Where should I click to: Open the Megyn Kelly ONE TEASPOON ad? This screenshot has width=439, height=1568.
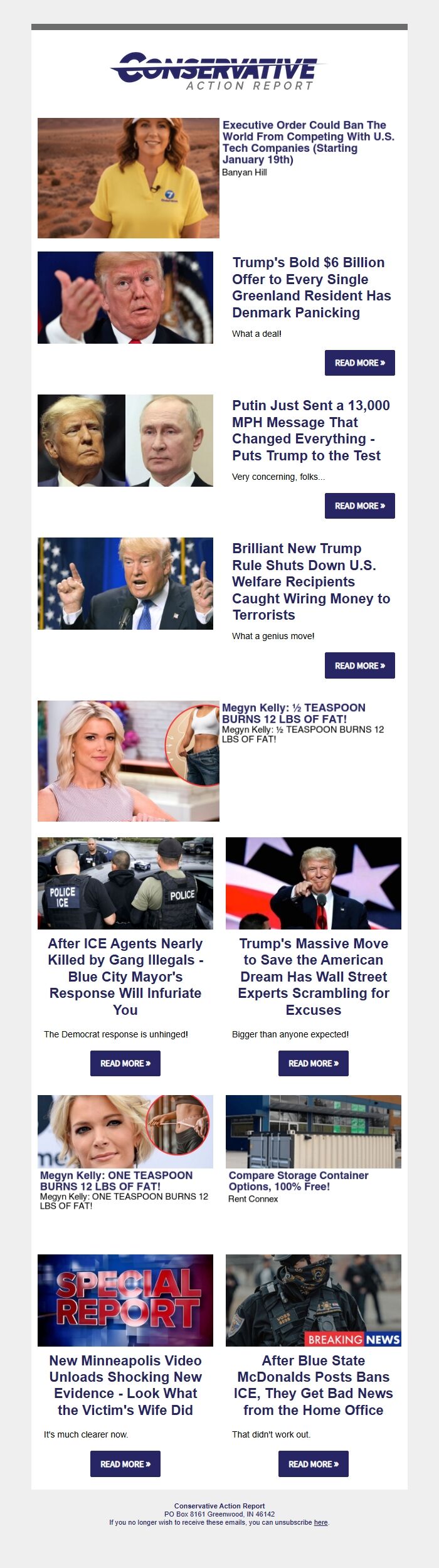pos(116,1180)
